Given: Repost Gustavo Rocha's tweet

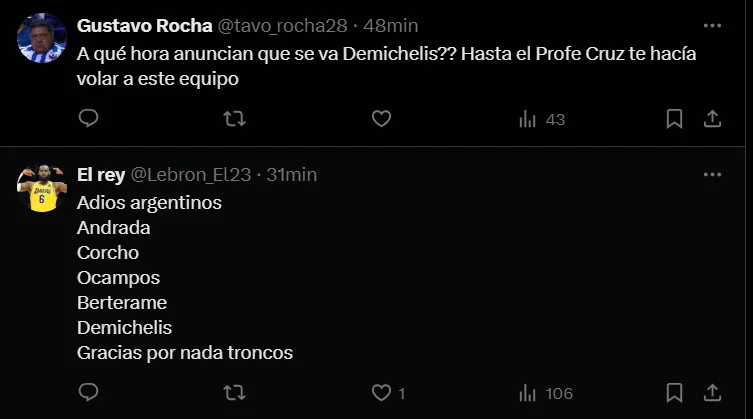Looking at the screenshot, I should pyautogui.click(x=234, y=119).
